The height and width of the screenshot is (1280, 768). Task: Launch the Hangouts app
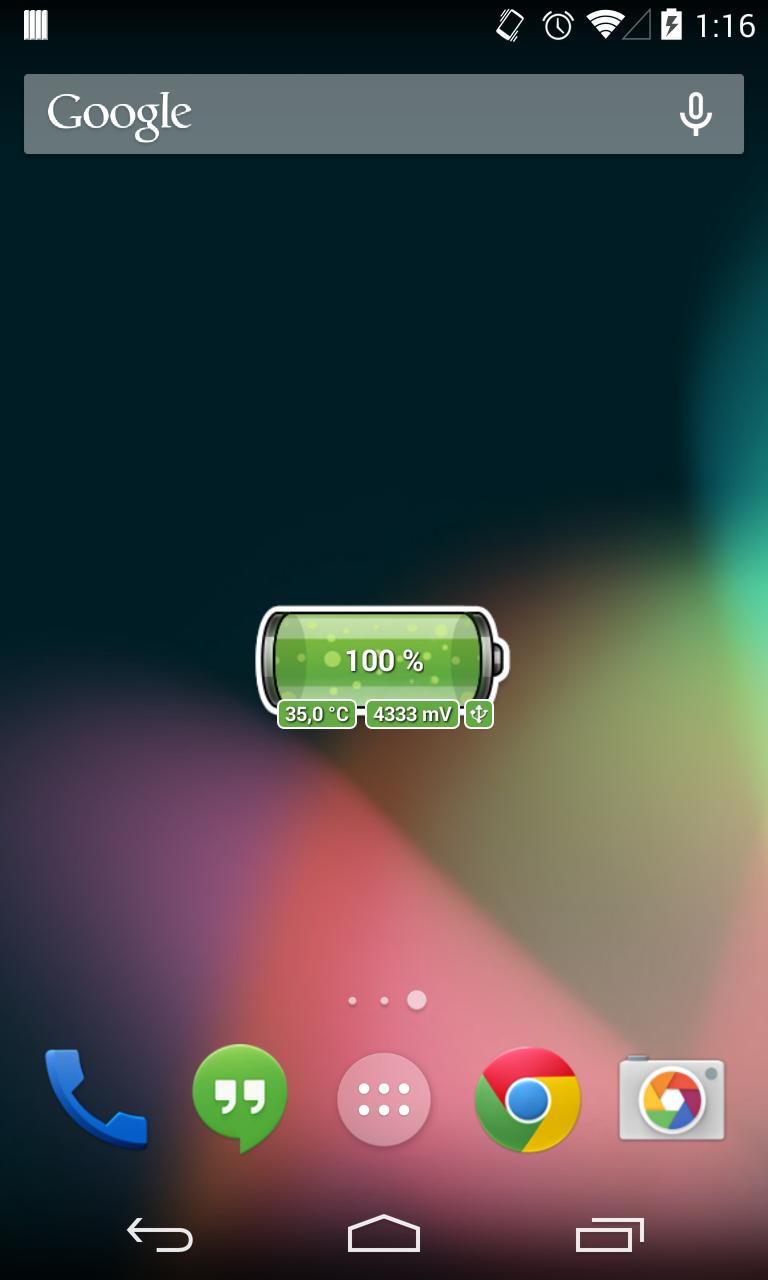pos(240,1096)
